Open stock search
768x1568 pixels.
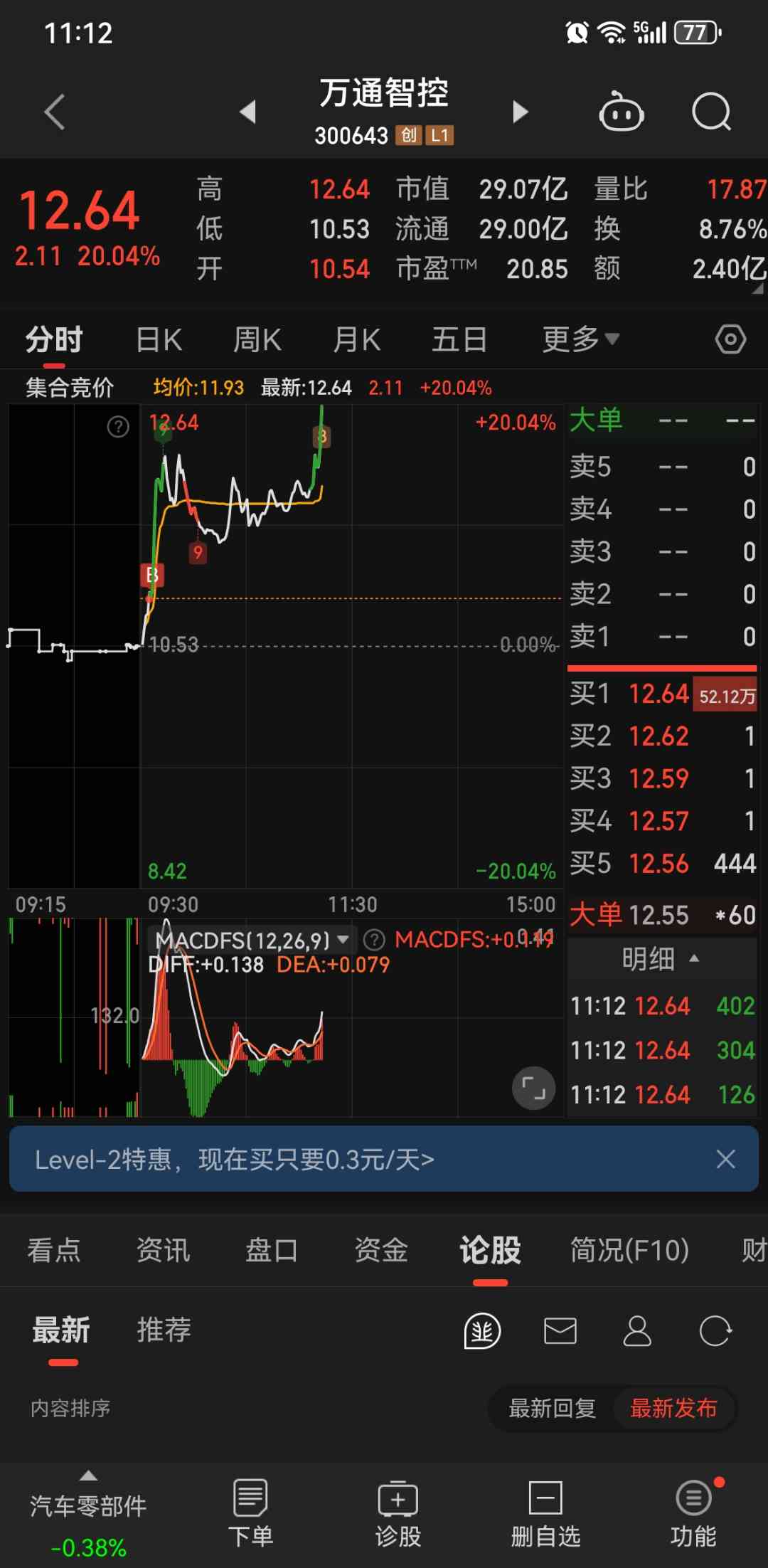click(x=711, y=112)
